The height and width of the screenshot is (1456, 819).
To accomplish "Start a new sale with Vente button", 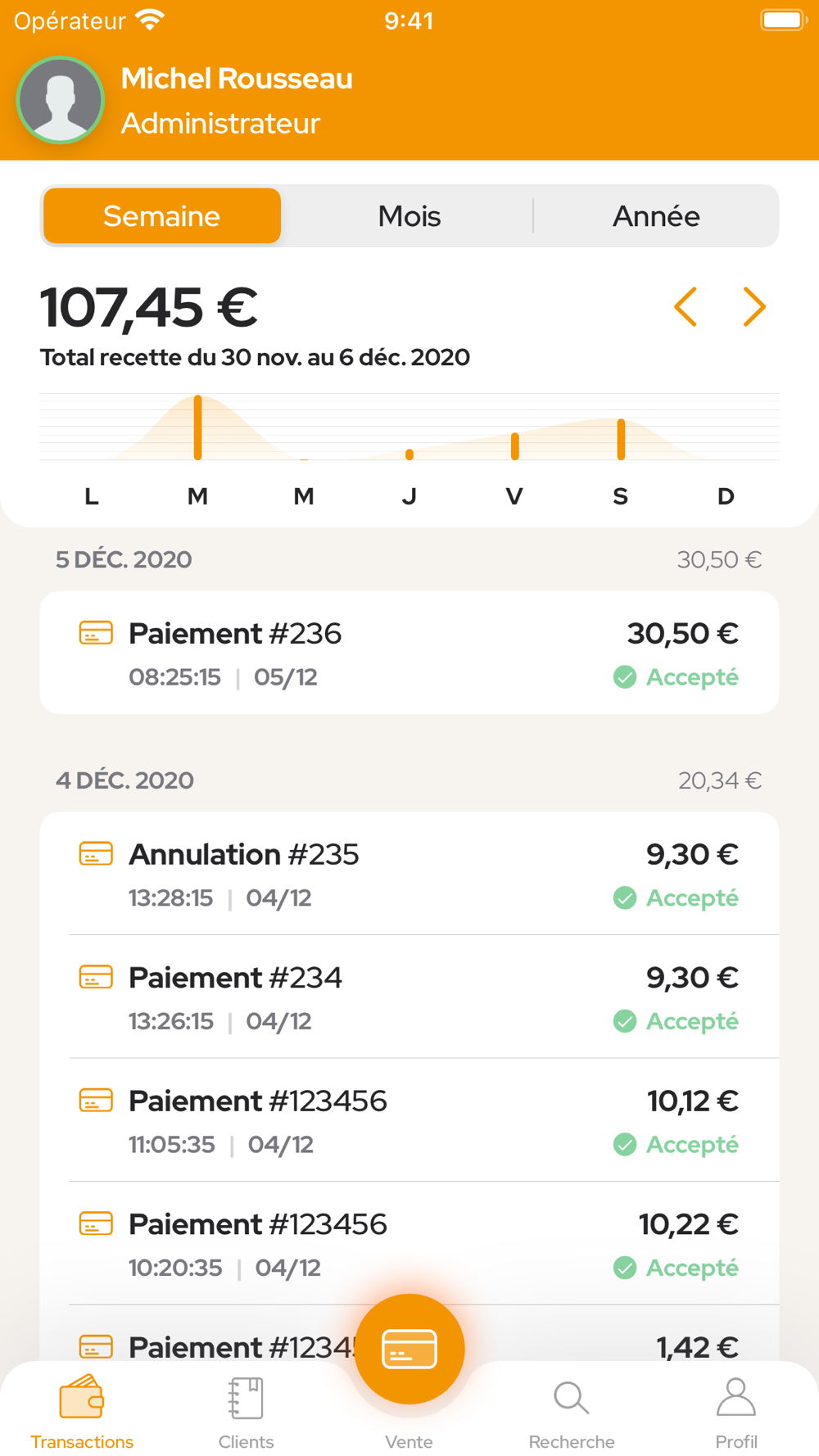I will coord(409,1349).
